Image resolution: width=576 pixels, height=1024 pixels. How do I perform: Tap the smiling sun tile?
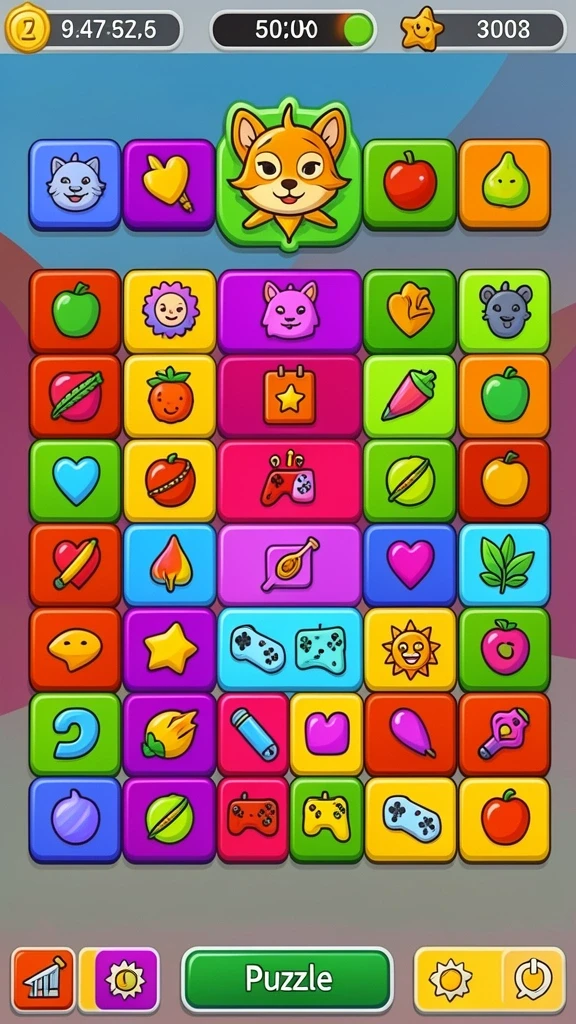click(x=409, y=649)
